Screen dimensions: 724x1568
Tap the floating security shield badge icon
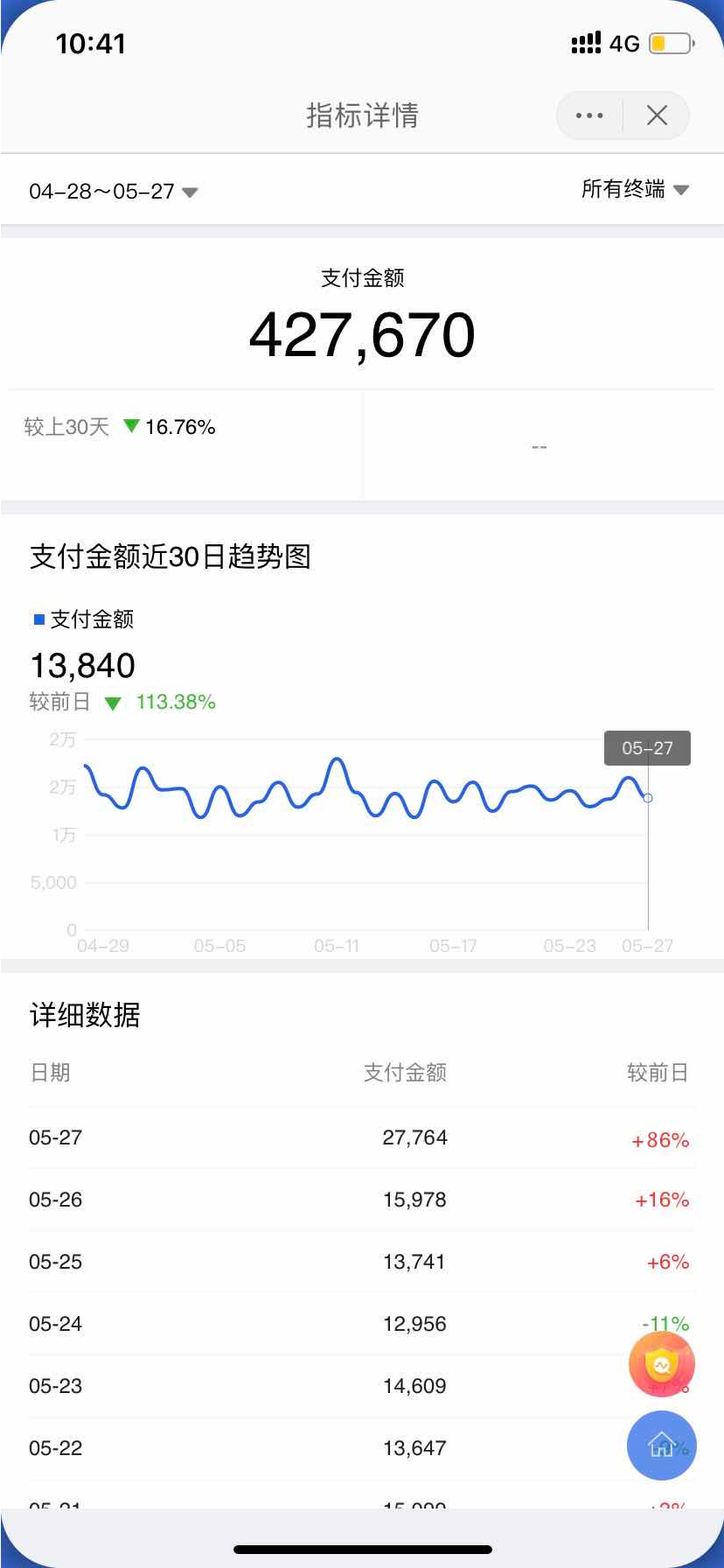click(x=662, y=1364)
